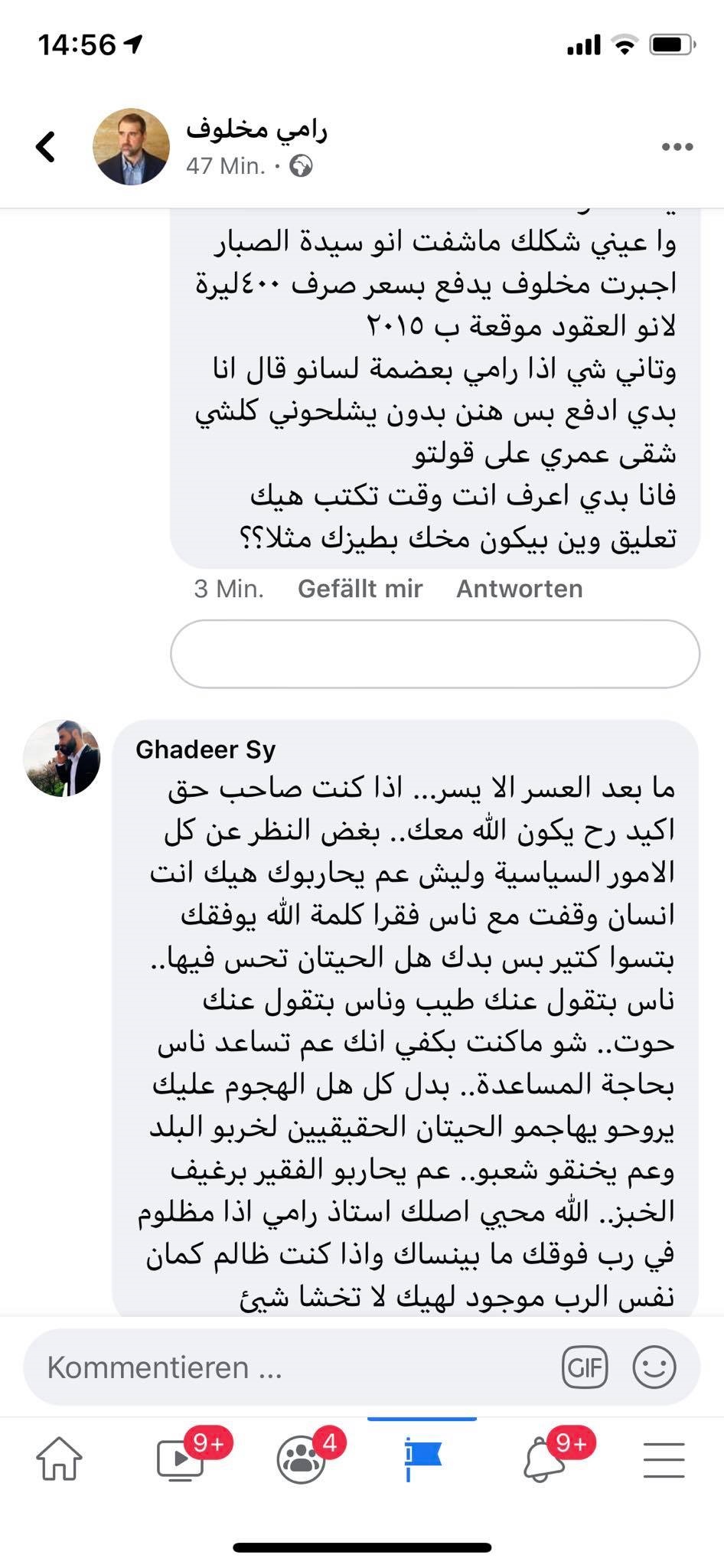Tap the empty reply field
724x1568 pixels.
click(x=435, y=654)
